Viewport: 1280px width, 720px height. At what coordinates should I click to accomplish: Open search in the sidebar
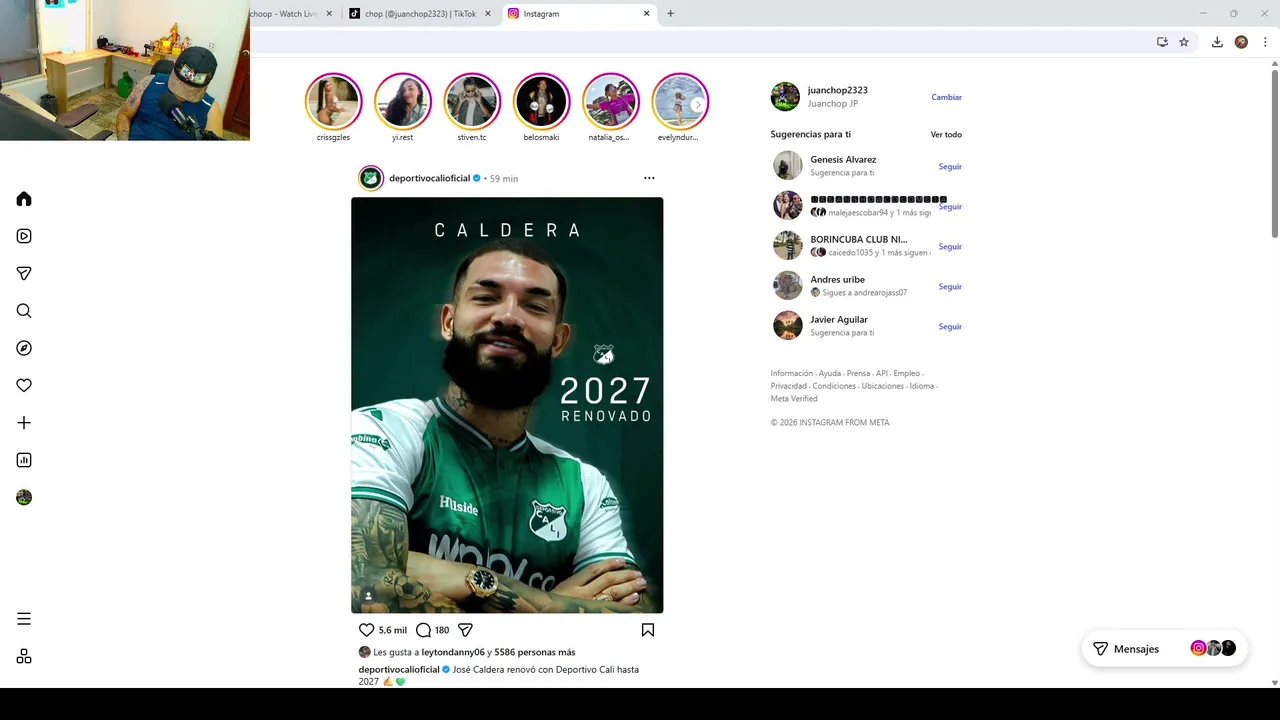pyautogui.click(x=24, y=311)
